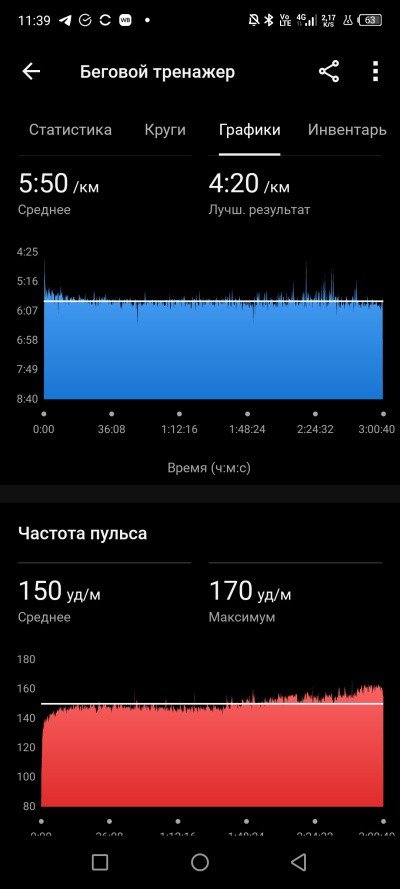Open the three-dot overflow menu
This screenshot has height=889, width=400.
pyautogui.click(x=375, y=71)
